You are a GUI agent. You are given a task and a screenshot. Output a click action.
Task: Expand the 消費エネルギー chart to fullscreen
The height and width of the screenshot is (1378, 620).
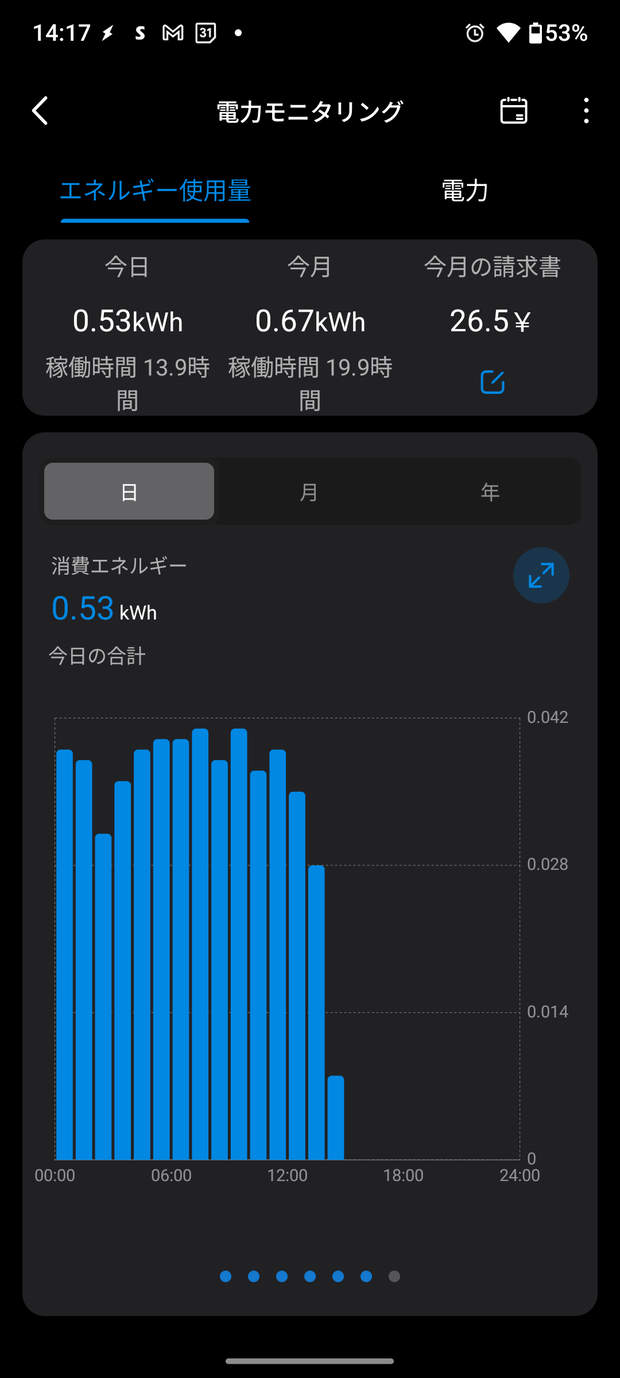[541, 575]
